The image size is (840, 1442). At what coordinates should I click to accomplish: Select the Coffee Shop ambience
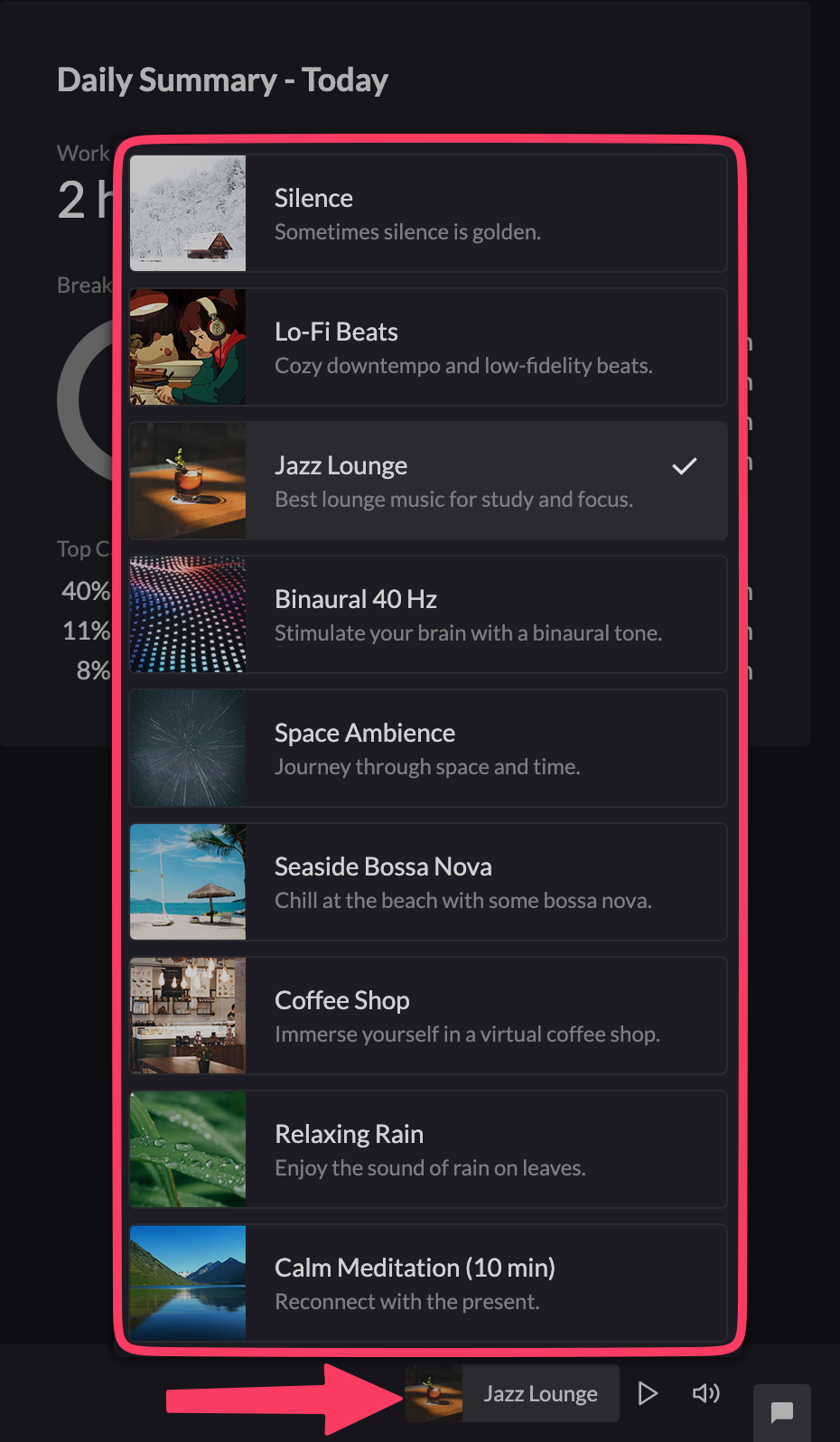point(428,1016)
